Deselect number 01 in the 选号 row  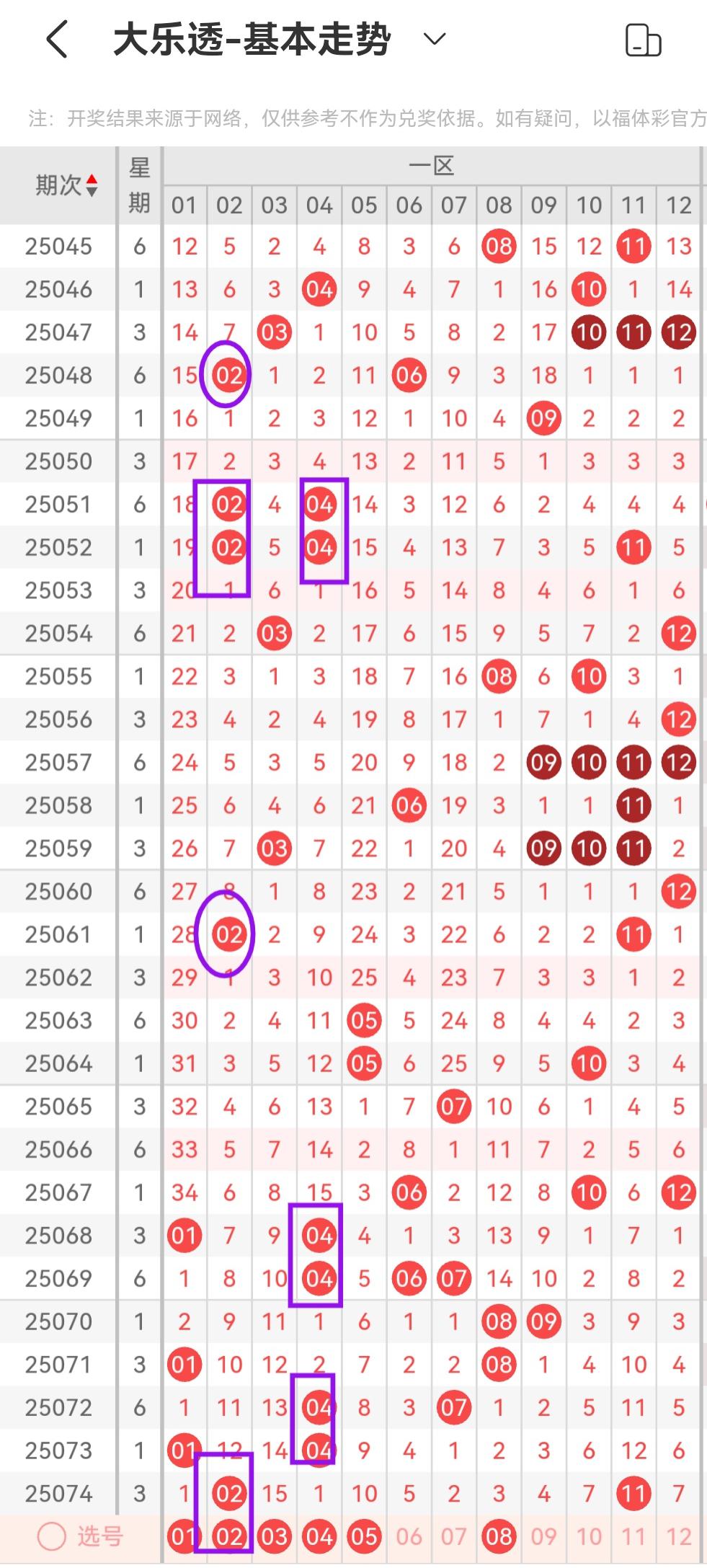point(183,1536)
